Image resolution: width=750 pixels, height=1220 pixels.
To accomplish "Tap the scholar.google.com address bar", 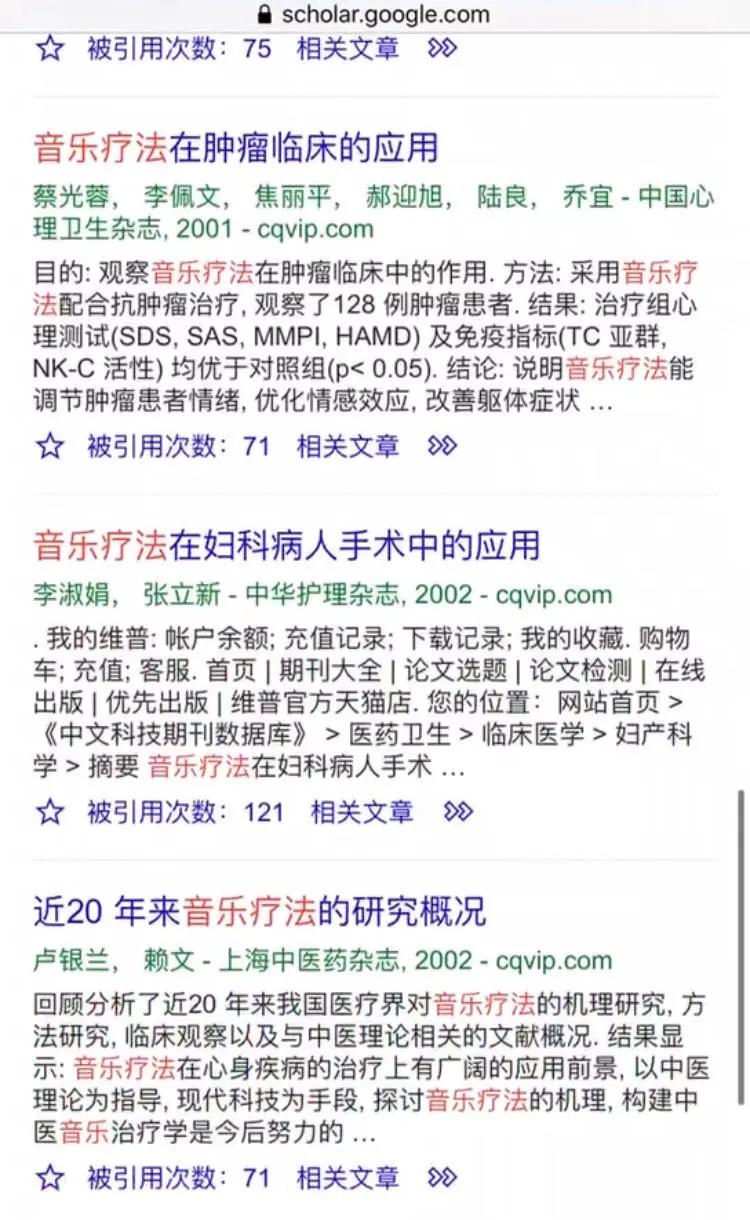I will pyautogui.click(x=375, y=15).
